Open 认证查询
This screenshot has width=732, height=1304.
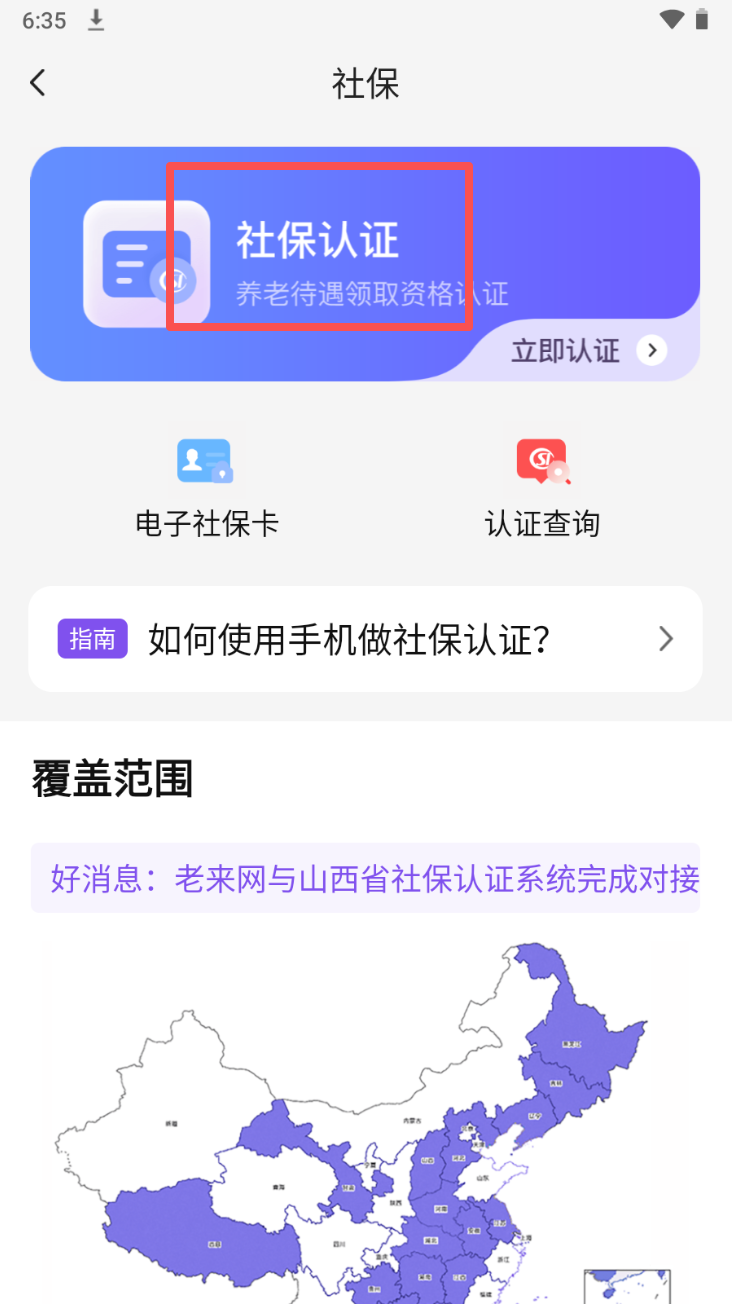coord(542,488)
